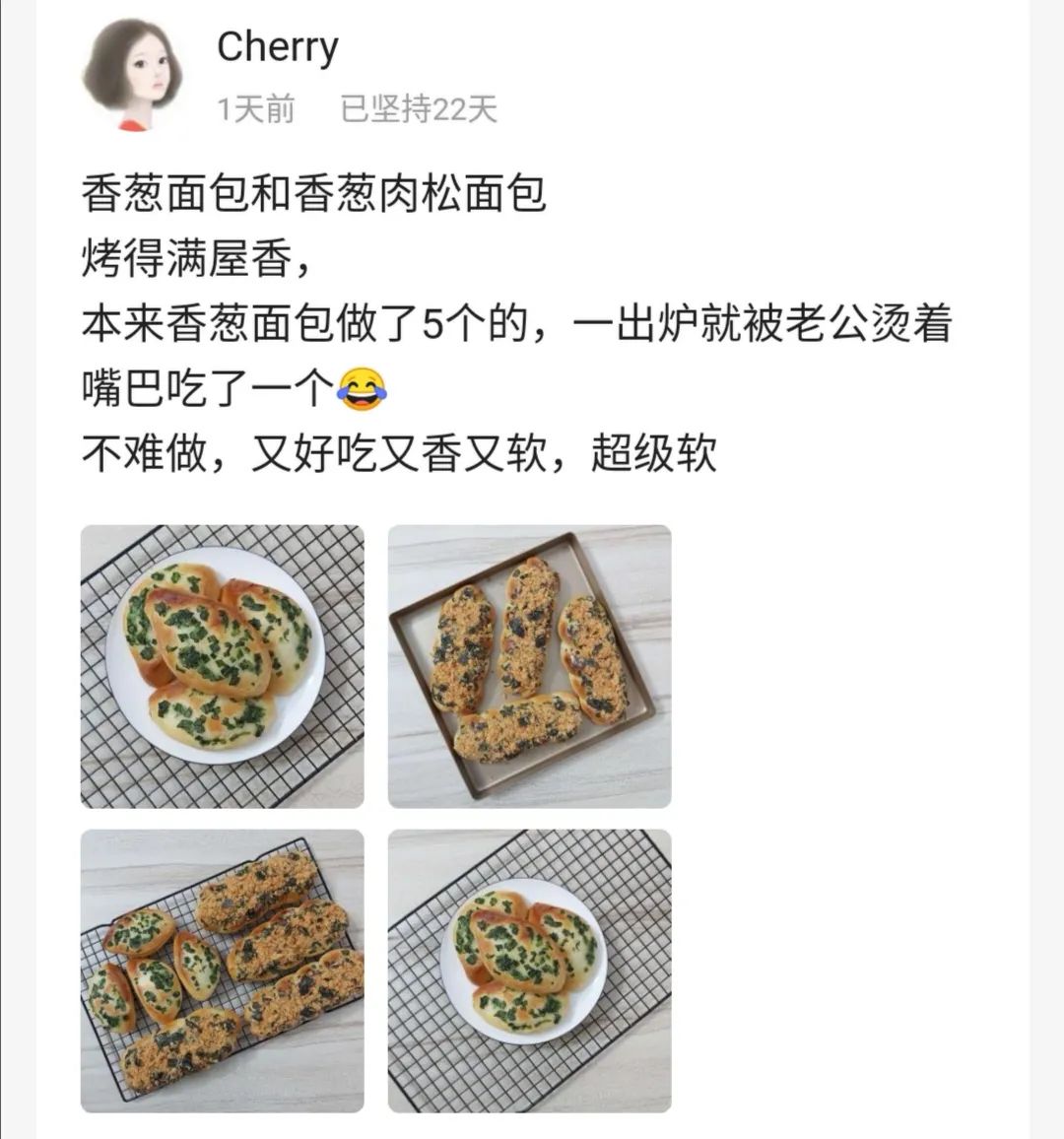Open the username Cherry
The width and height of the screenshot is (1064, 1139).
click(x=277, y=46)
